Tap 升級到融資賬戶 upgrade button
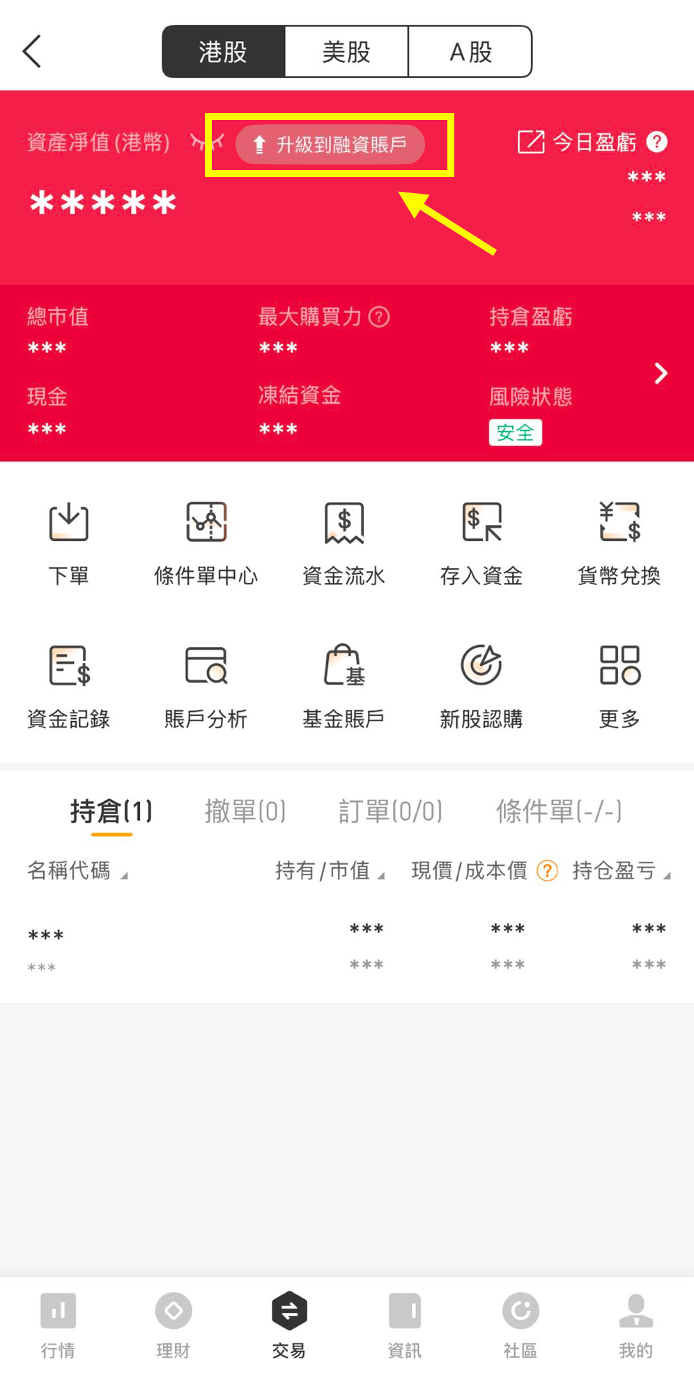Screen dimensions: 694x1396 pos(330,144)
